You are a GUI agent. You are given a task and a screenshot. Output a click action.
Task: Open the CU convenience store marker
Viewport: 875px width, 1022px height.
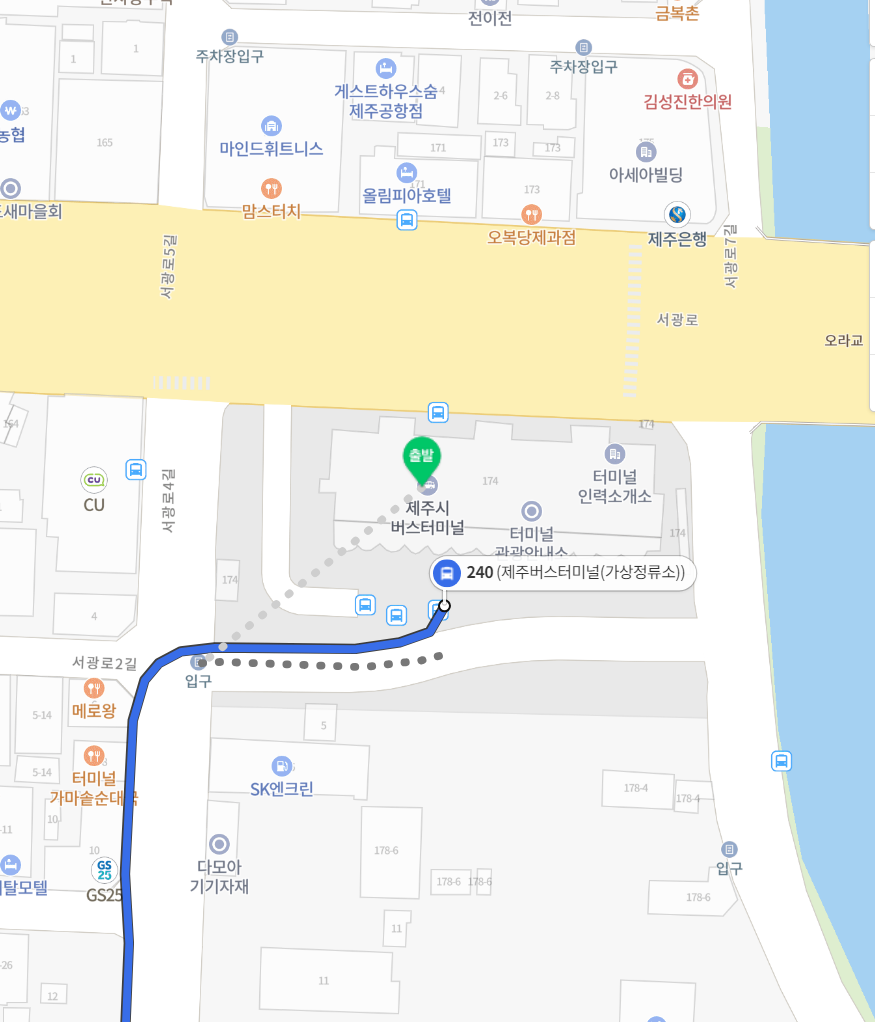point(94,480)
